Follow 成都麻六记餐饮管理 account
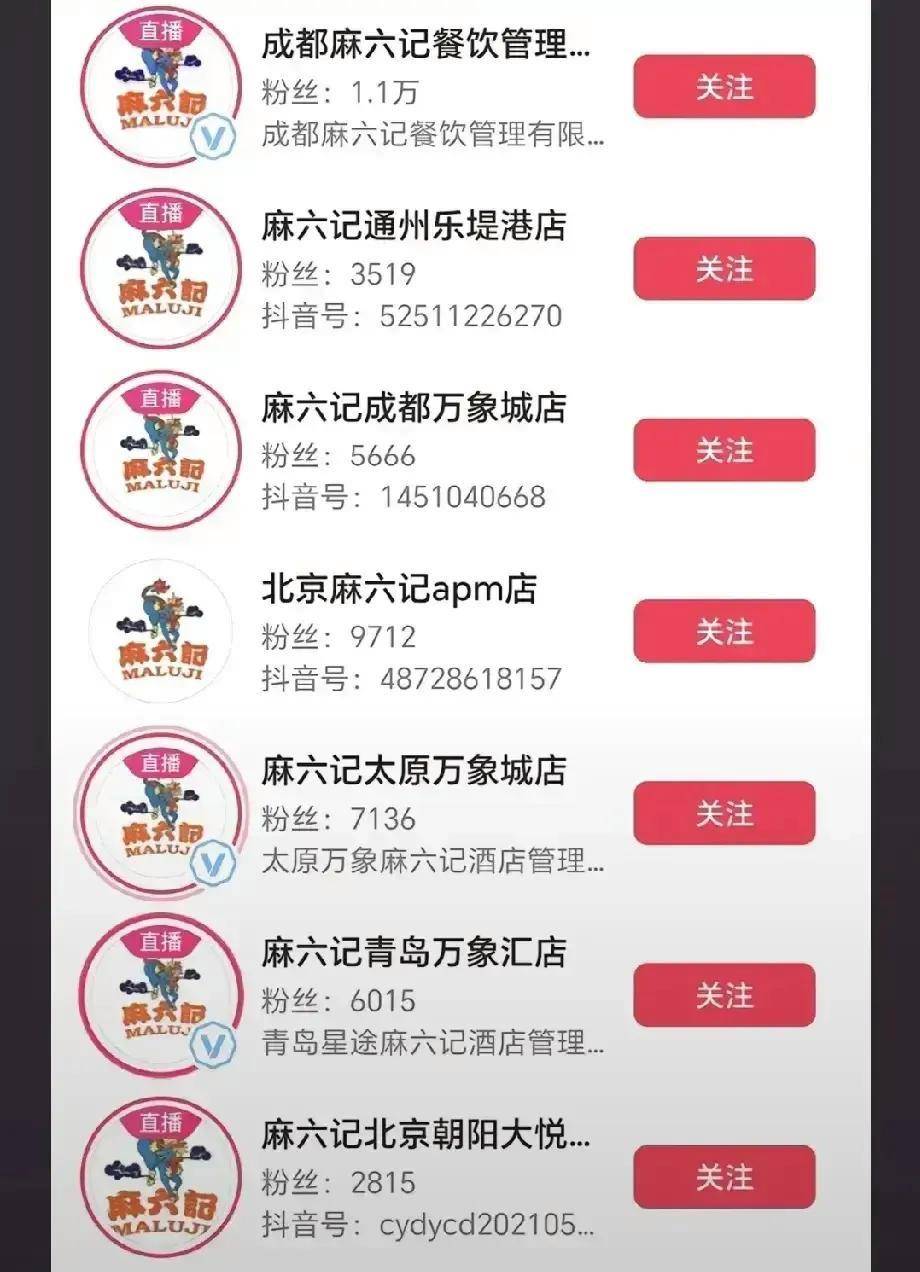Image resolution: width=920 pixels, height=1272 pixels. (x=724, y=87)
